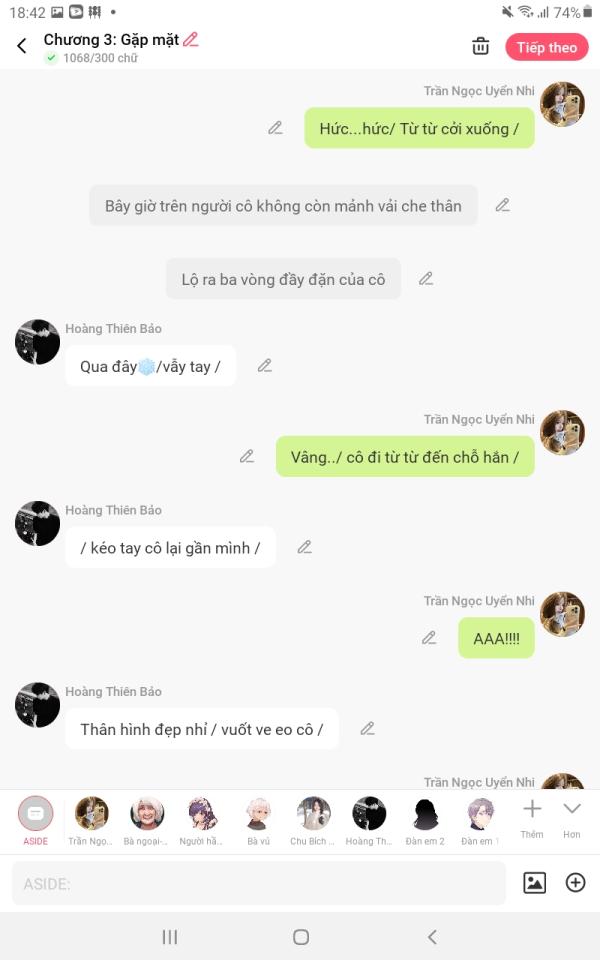Delete chapter via the trash icon
Image resolution: width=600 pixels, height=960 pixels.
[480, 46]
